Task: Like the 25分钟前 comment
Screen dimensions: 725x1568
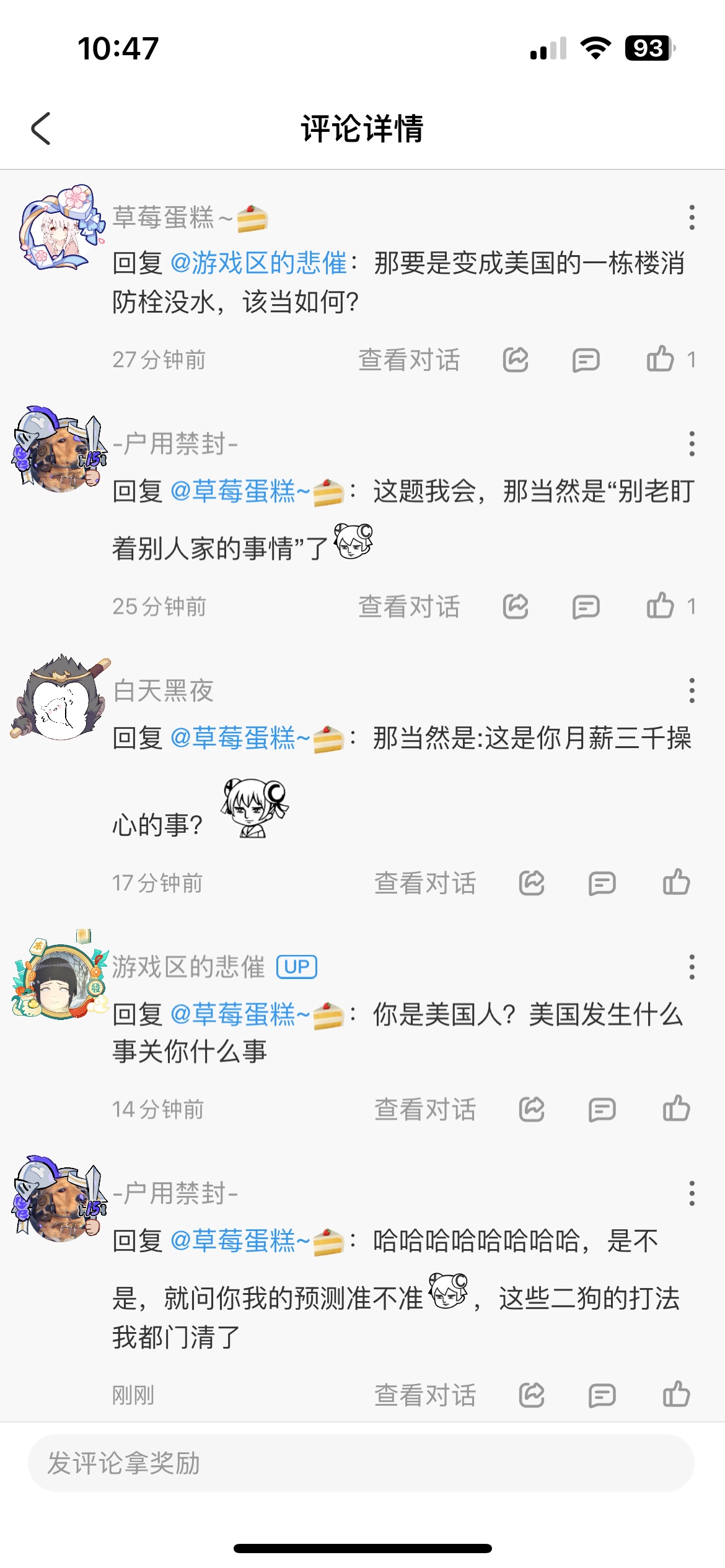Action: coord(661,606)
